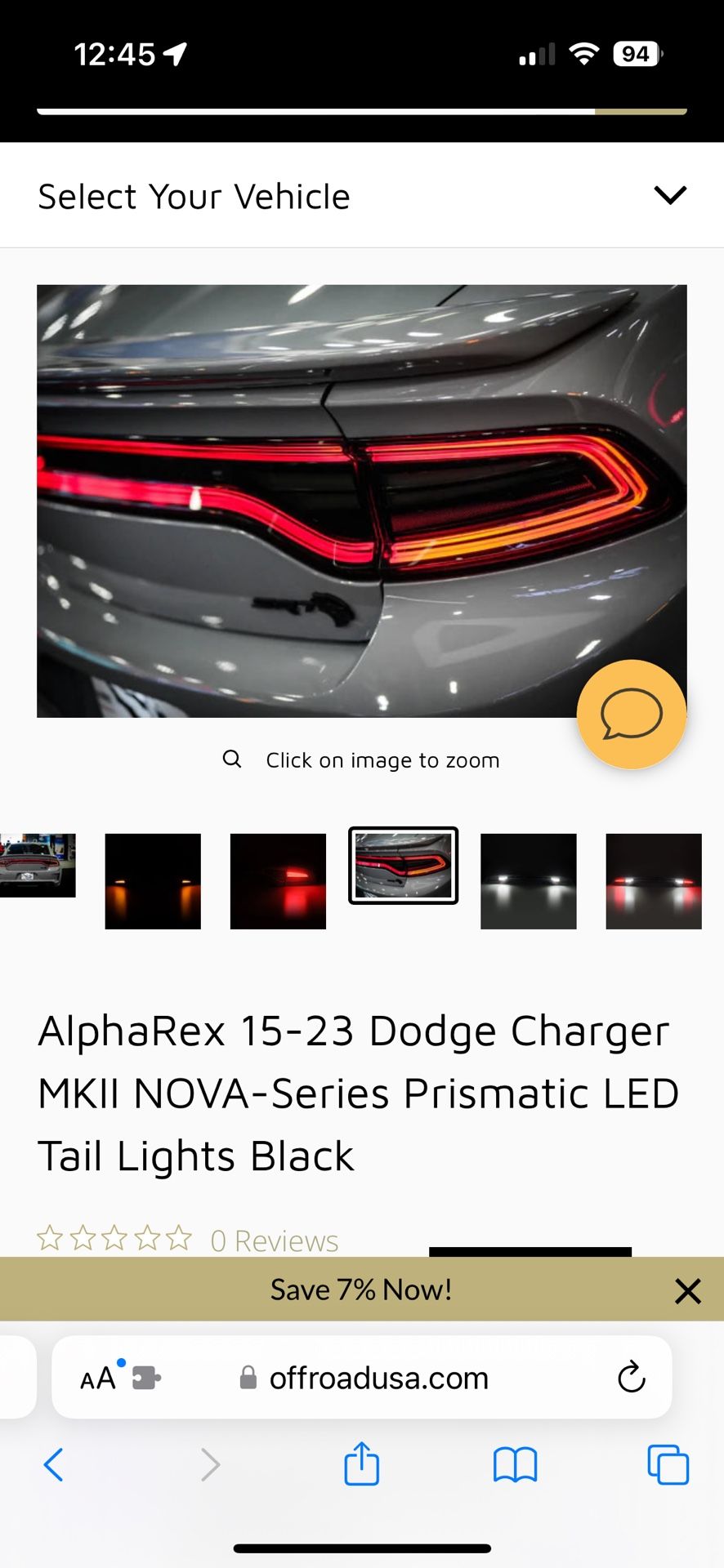
Task: Select the single red glow thumbnail
Action: point(278,881)
